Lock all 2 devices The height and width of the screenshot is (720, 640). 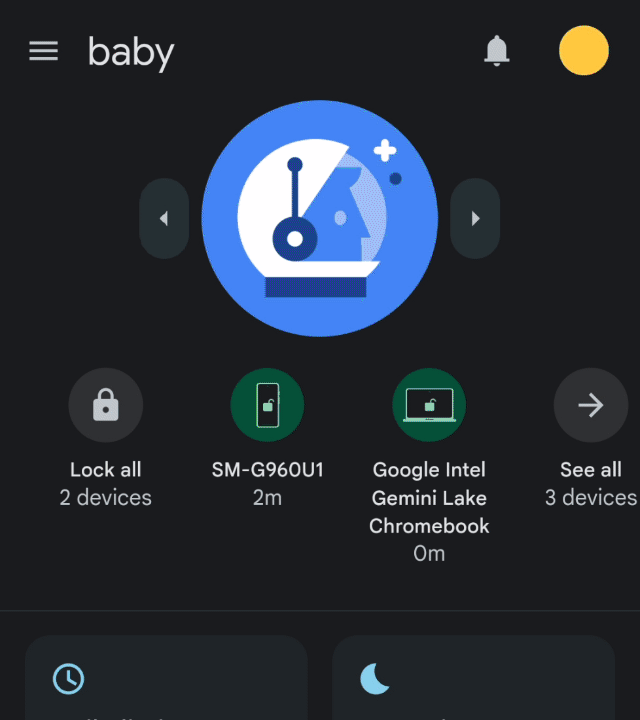pos(106,405)
